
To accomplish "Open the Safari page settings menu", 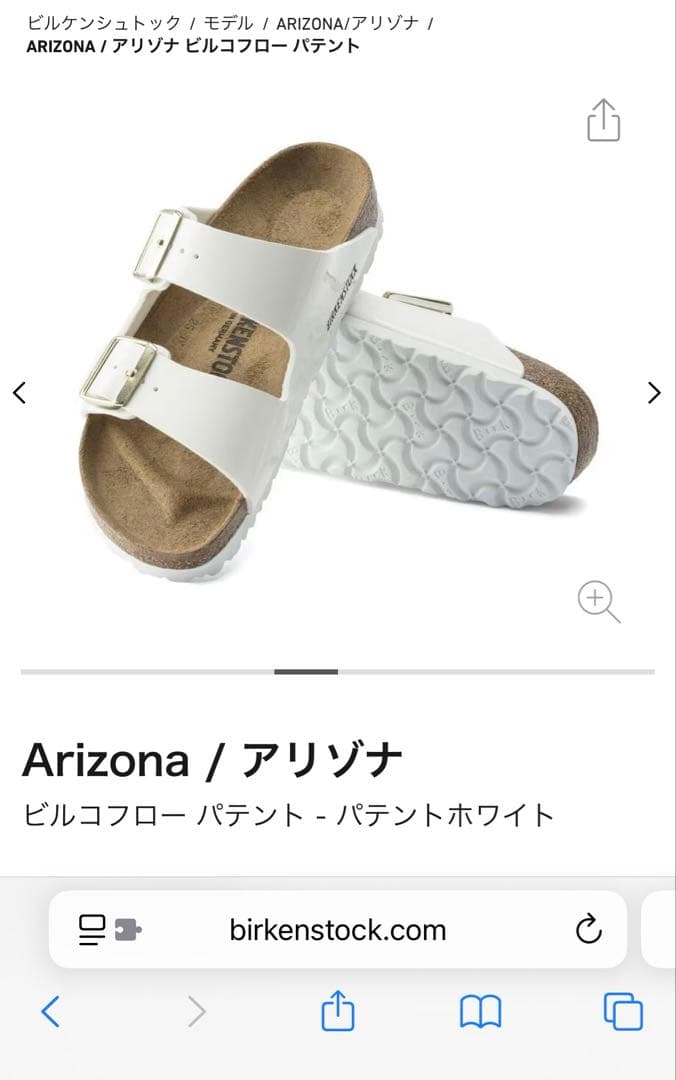I will 109,930.
